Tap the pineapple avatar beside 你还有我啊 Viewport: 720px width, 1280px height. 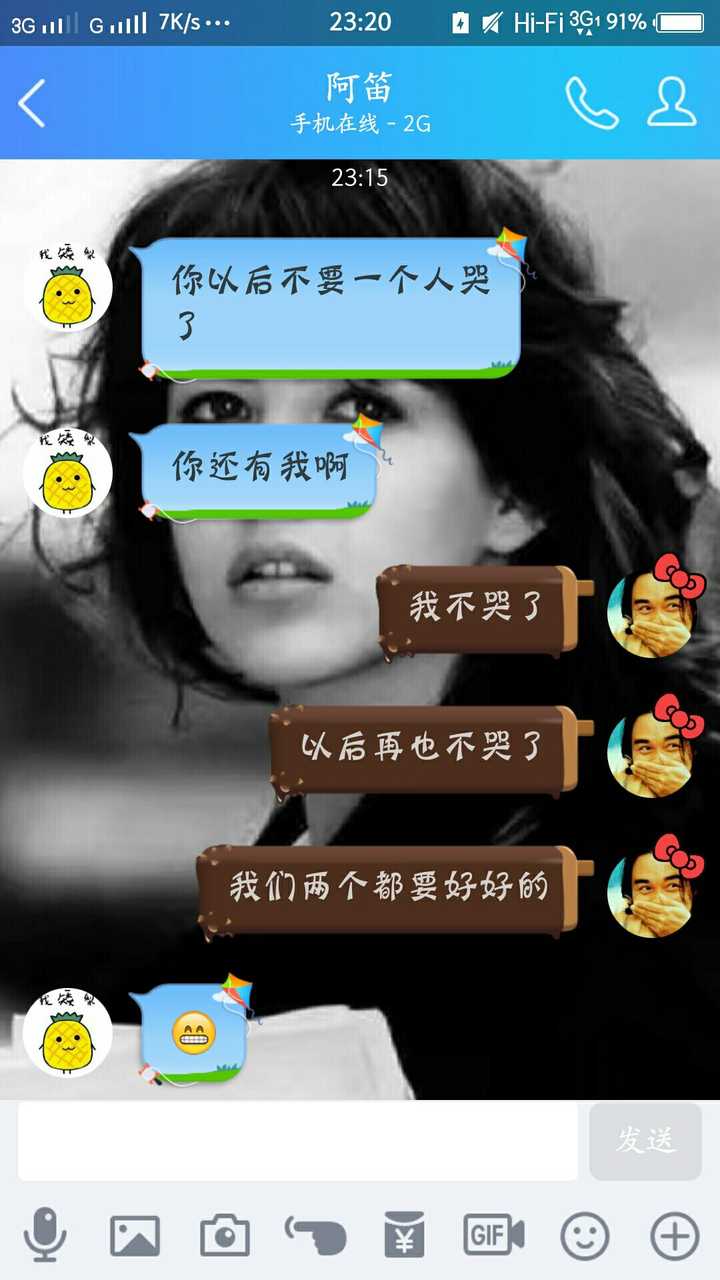coord(67,472)
